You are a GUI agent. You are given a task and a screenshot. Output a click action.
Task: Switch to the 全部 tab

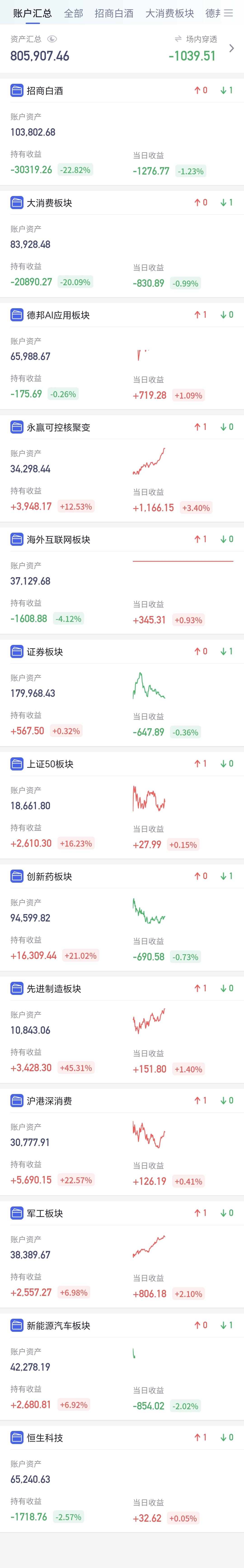tap(74, 13)
